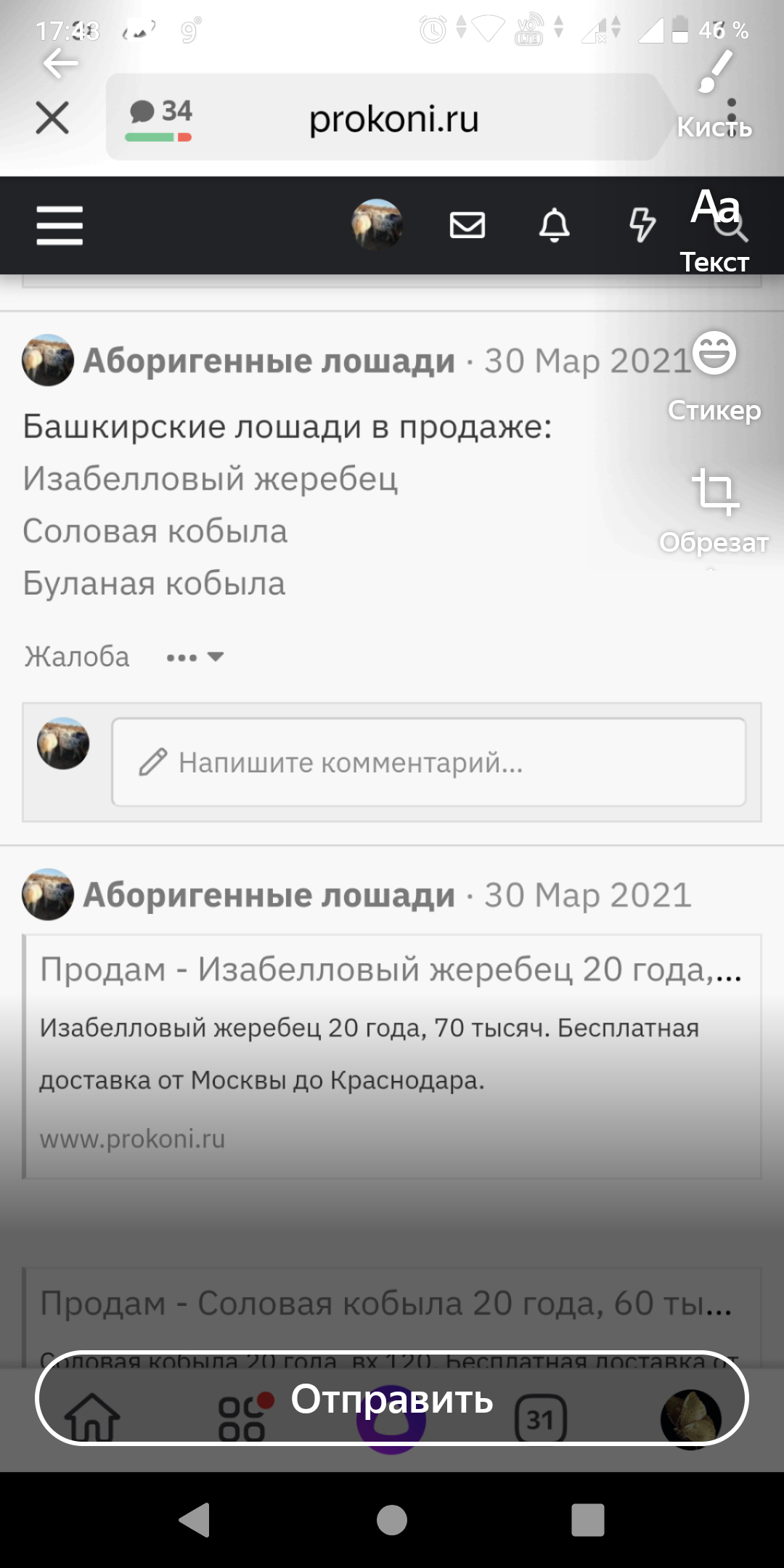Screen dimensions: 784x1568
Task: Tap the system home button
Action: (392, 1520)
